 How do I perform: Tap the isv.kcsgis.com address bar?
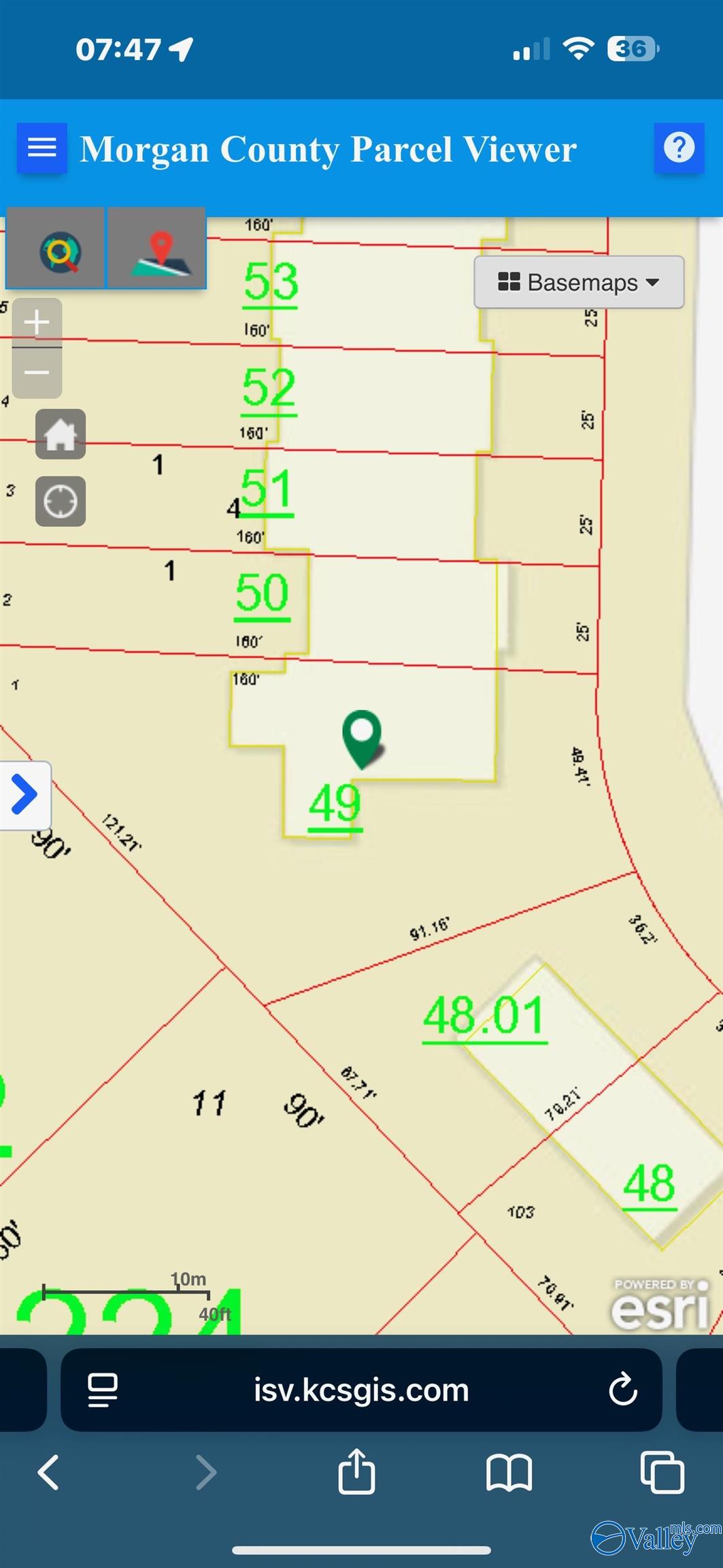(361, 1390)
